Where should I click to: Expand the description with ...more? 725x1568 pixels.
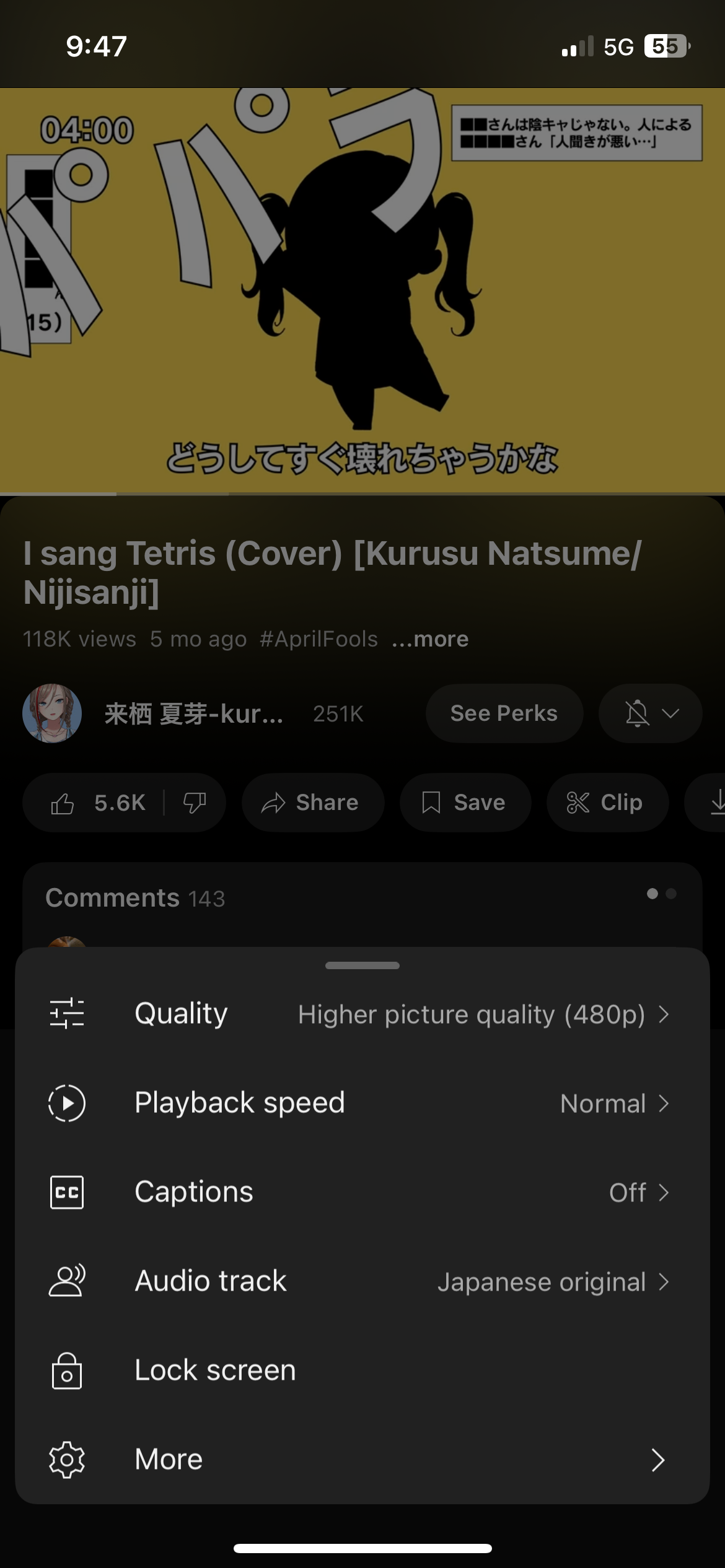[430, 639]
